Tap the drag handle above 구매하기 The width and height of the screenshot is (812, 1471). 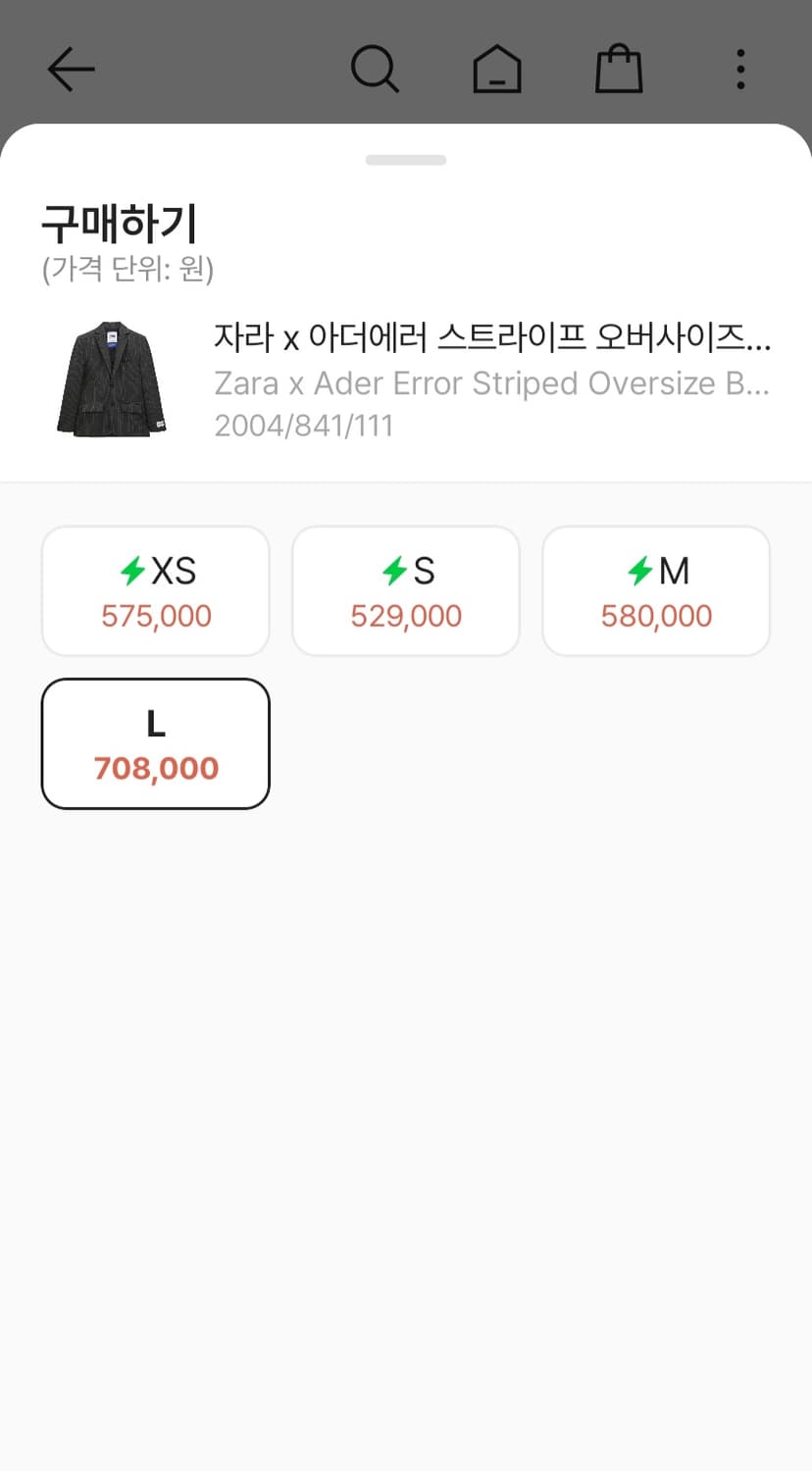pyautogui.click(x=406, y=159)
